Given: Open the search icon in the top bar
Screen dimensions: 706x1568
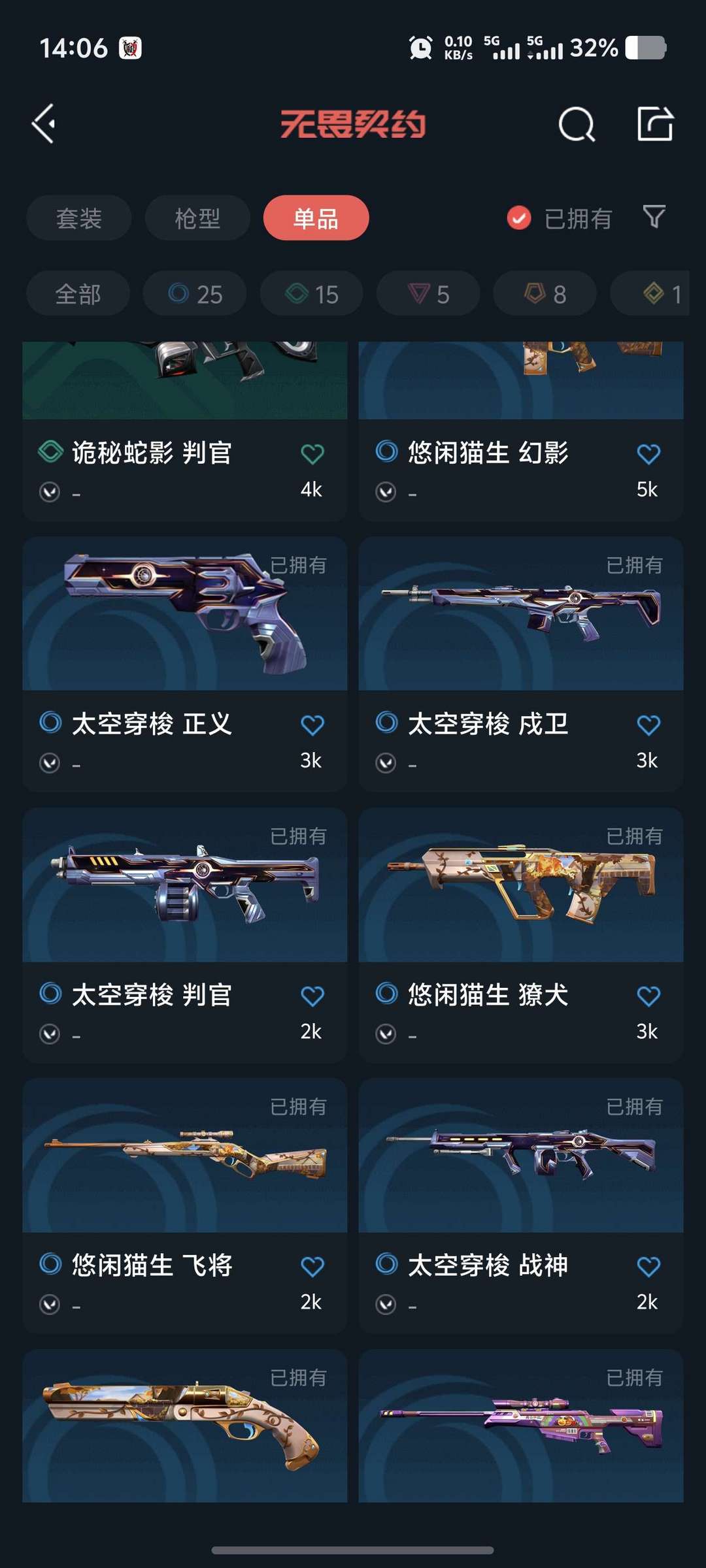Looking at the screenshot, I should (x=577, y=123).
